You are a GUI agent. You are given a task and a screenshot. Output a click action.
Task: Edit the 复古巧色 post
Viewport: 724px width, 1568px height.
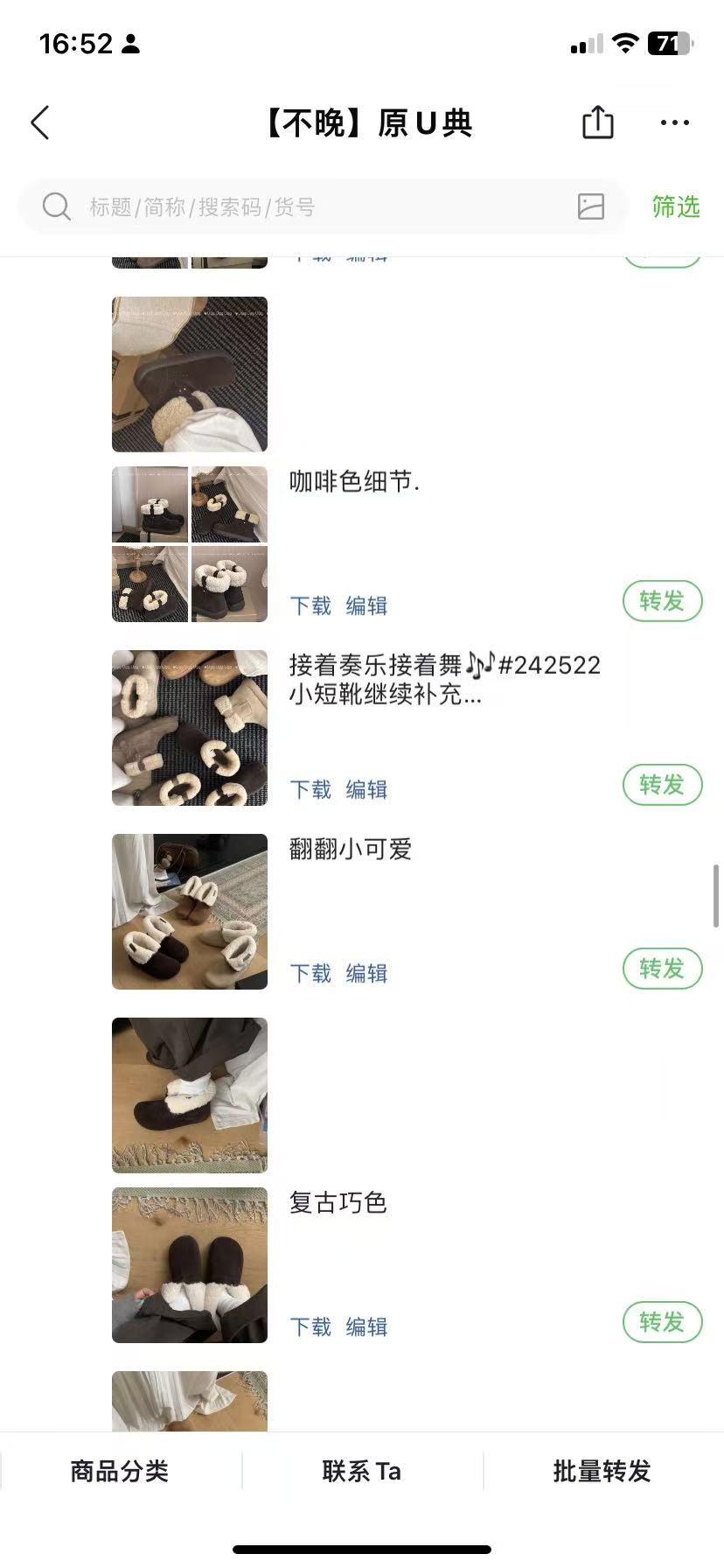(366, 1326)
